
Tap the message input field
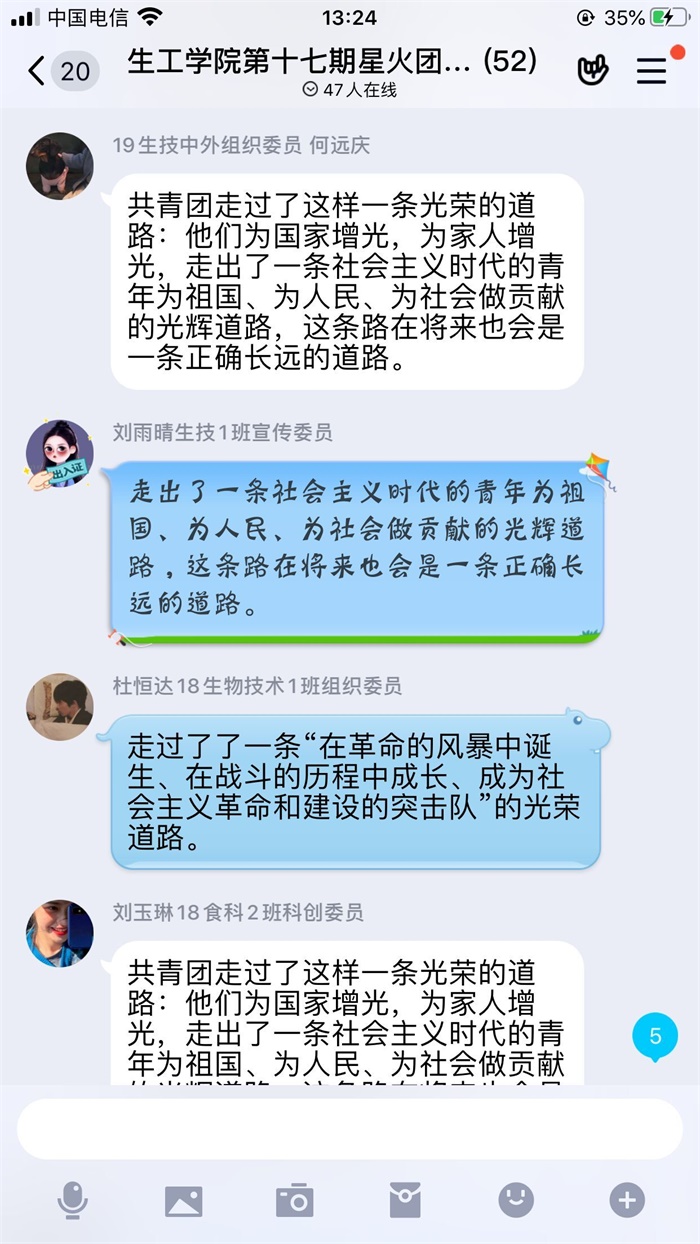(349, 1129)
